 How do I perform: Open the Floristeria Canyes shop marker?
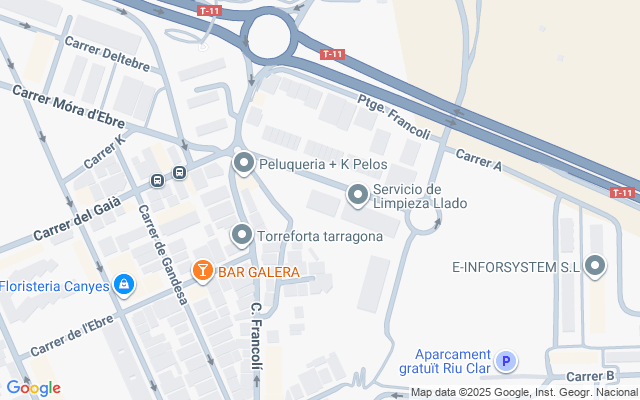(124, 285)
